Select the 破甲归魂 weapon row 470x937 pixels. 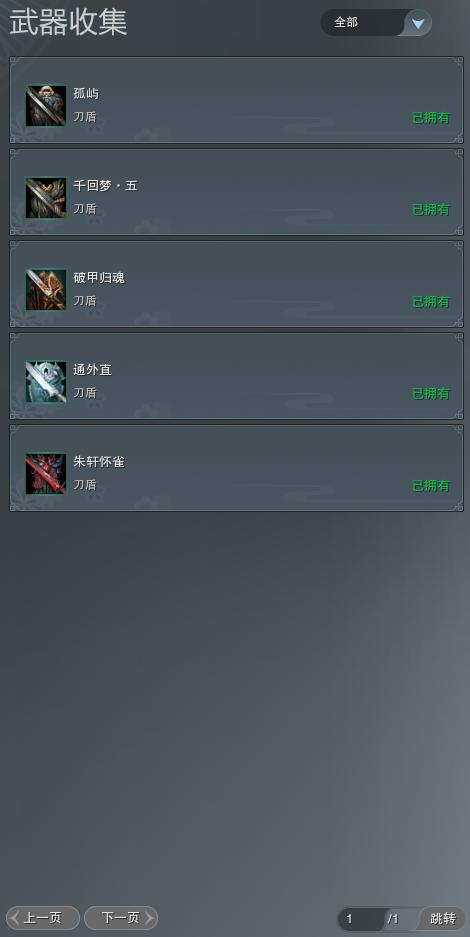tap(236, 284)
